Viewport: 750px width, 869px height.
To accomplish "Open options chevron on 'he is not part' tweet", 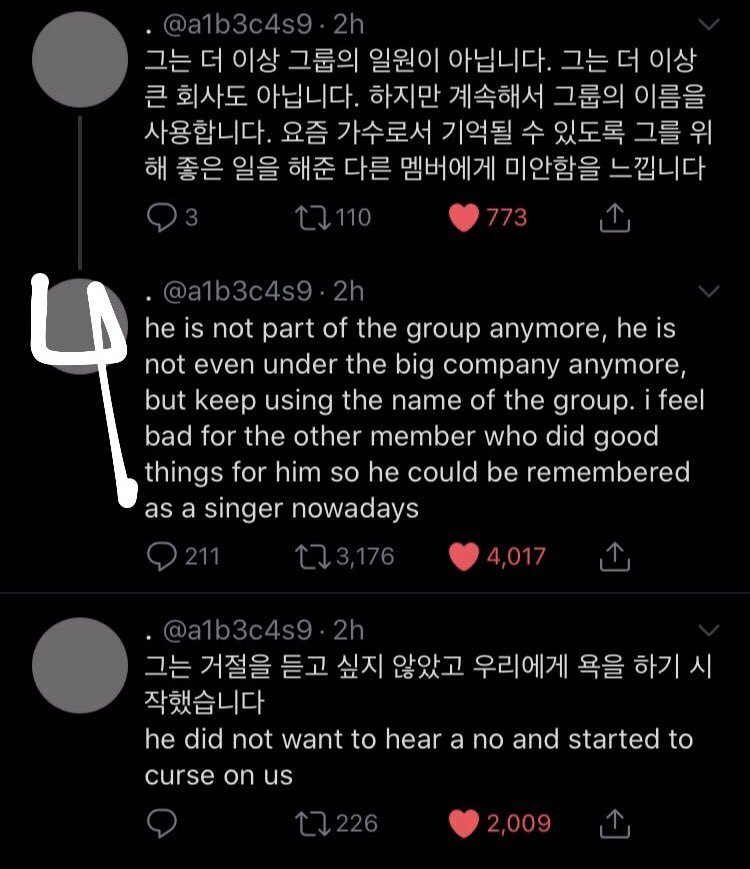I will [x=708, y=291].
